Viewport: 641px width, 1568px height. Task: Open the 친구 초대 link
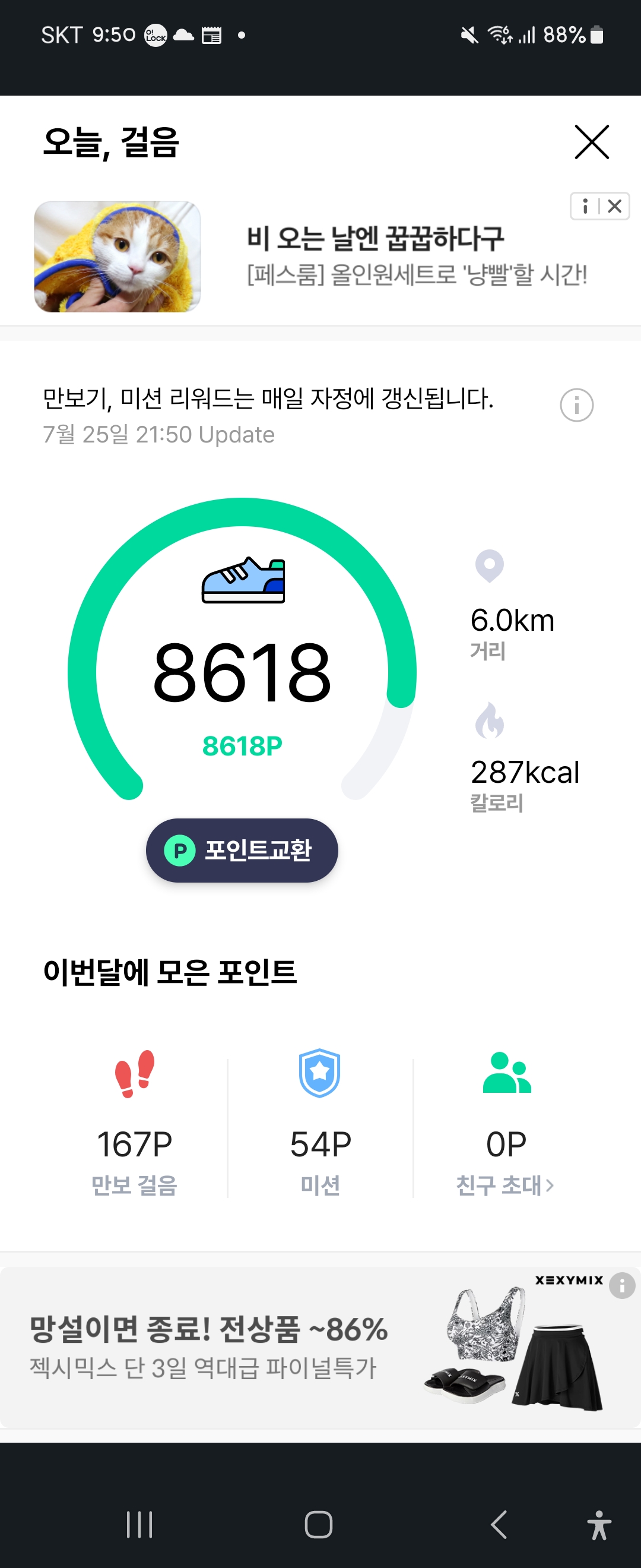504,1185
